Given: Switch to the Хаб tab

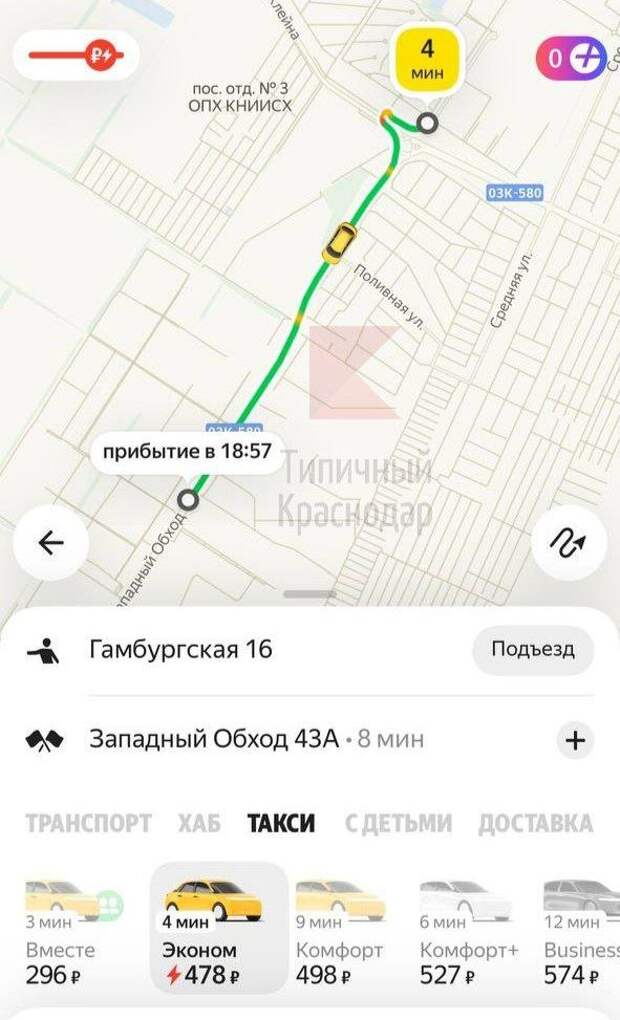Looking at the screenshot, I should [x=199, y=823].
